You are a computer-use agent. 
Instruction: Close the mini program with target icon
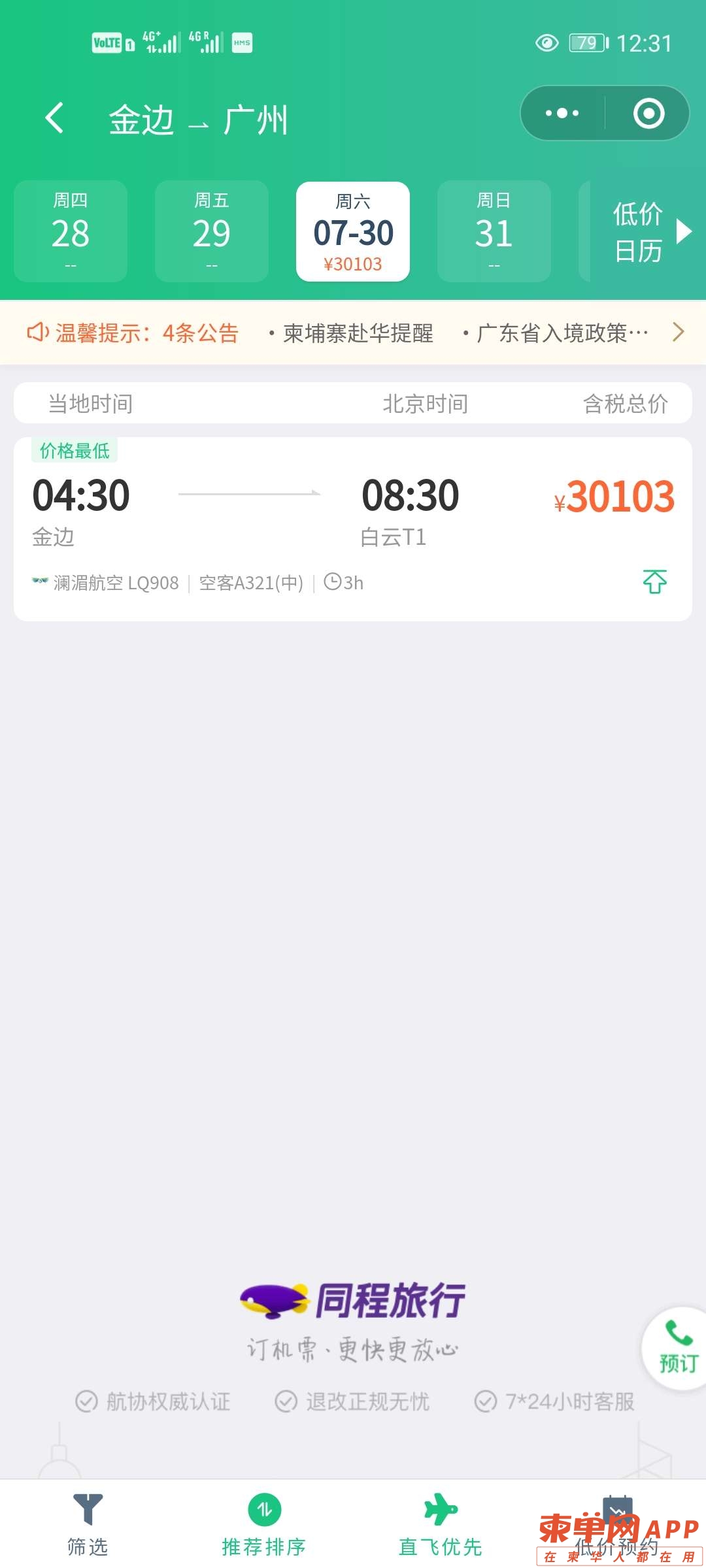coord(648,114)
